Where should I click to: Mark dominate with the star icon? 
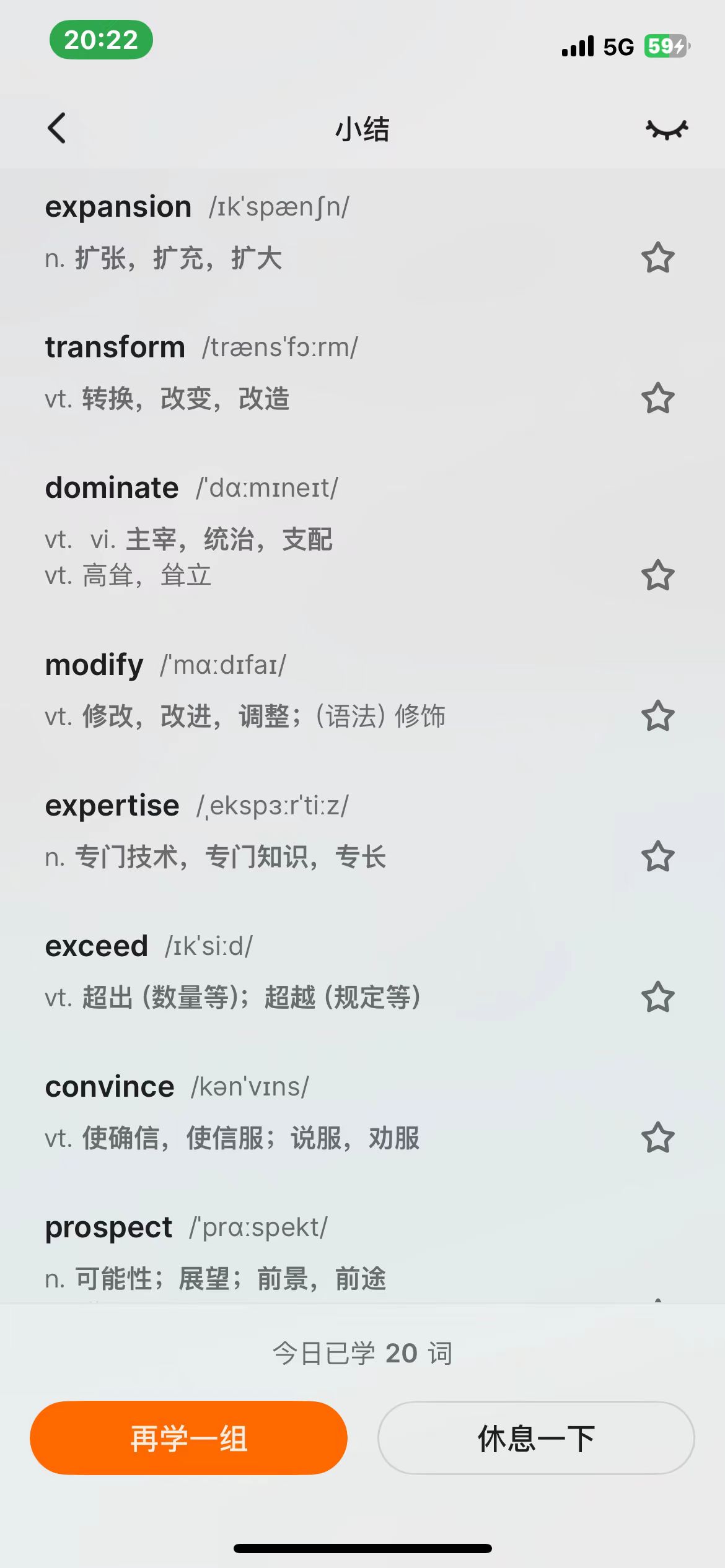(657, 575)
